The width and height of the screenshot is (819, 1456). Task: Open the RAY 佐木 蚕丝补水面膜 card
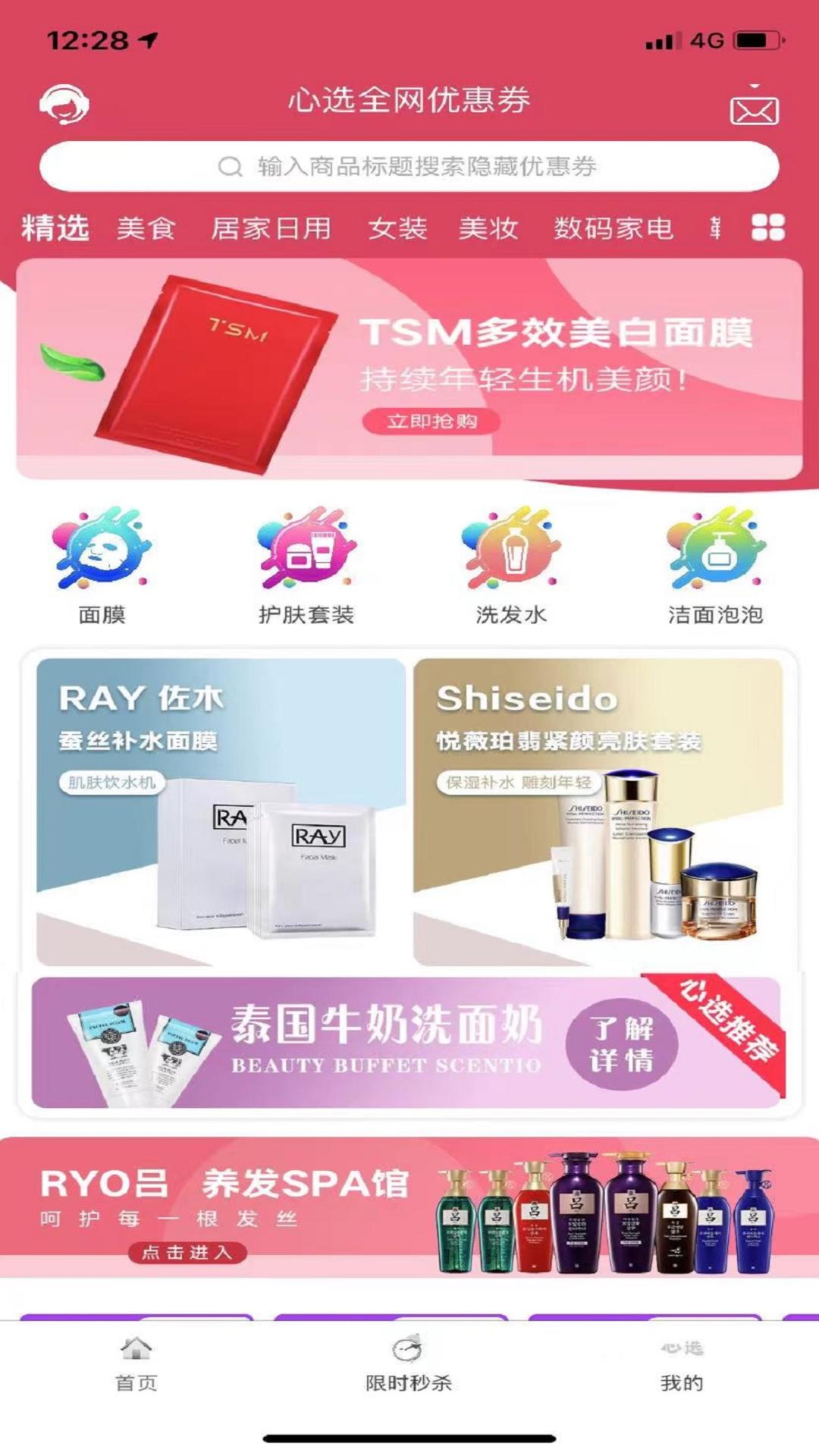221,811
